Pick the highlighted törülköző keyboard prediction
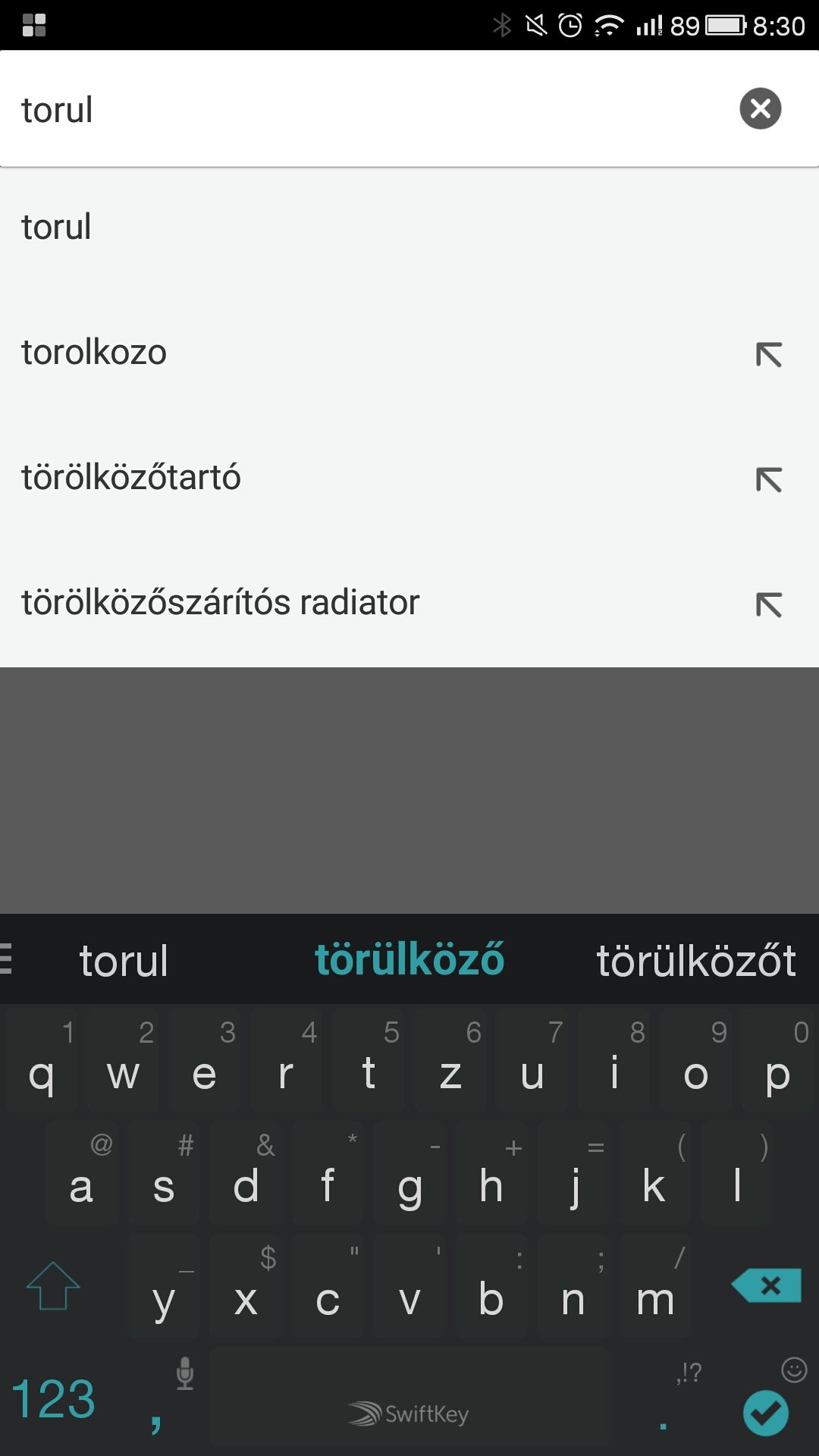This screenshot has width=819, height=1456. coord(409,960)
